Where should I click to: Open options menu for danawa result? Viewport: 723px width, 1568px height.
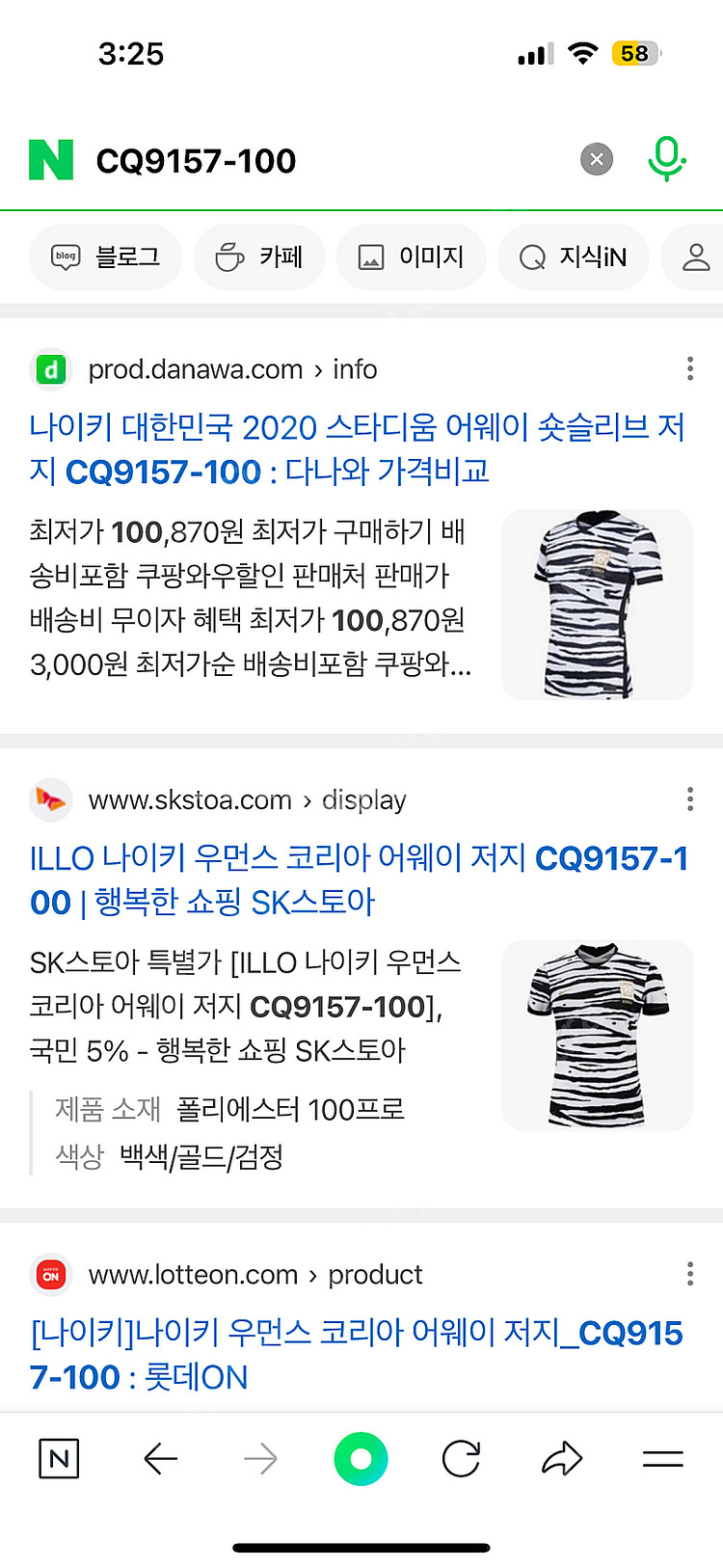[689, 368]
